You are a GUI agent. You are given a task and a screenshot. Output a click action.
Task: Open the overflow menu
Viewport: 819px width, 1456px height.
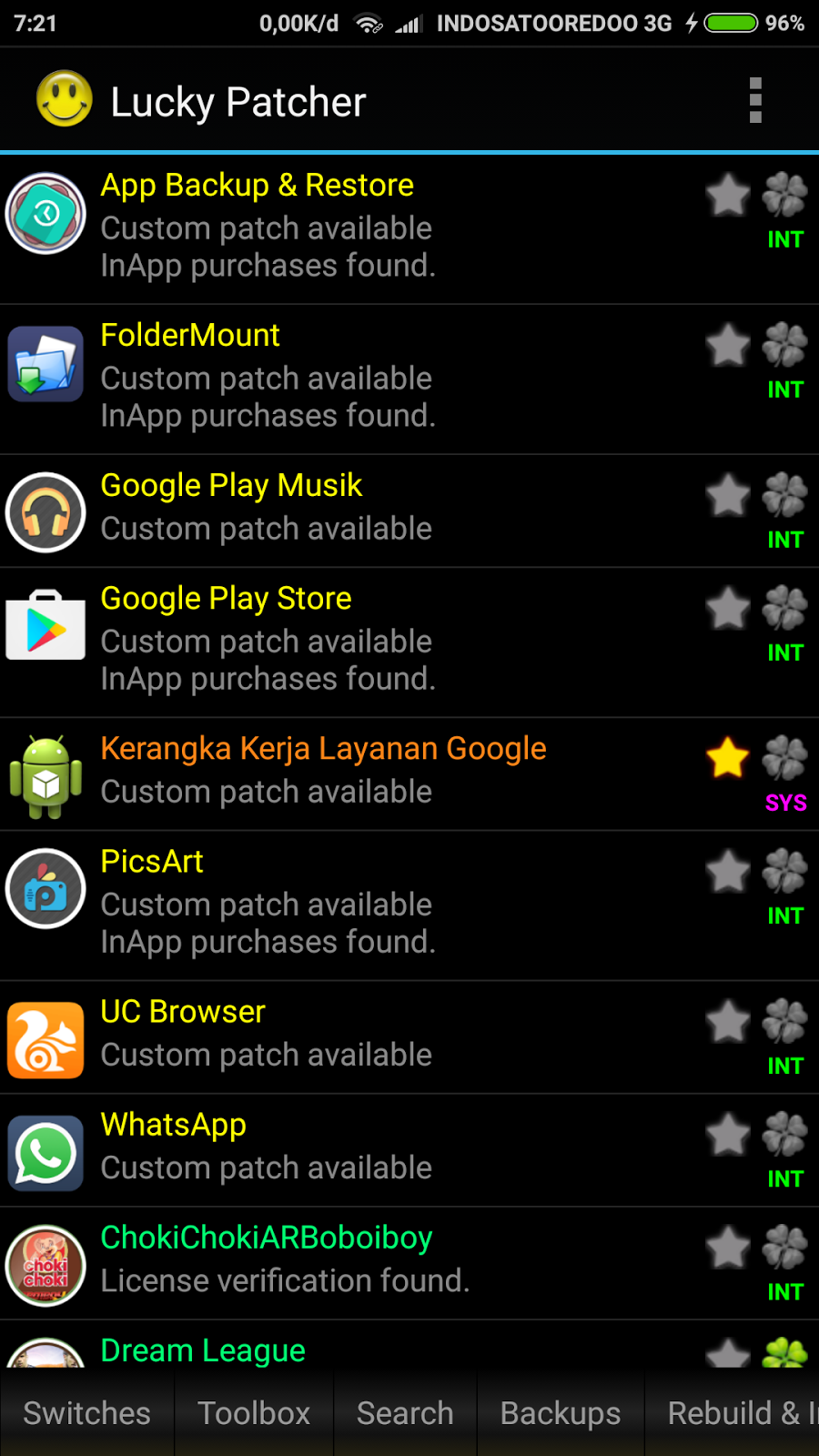pyautogui.click(x=754, y=100)
